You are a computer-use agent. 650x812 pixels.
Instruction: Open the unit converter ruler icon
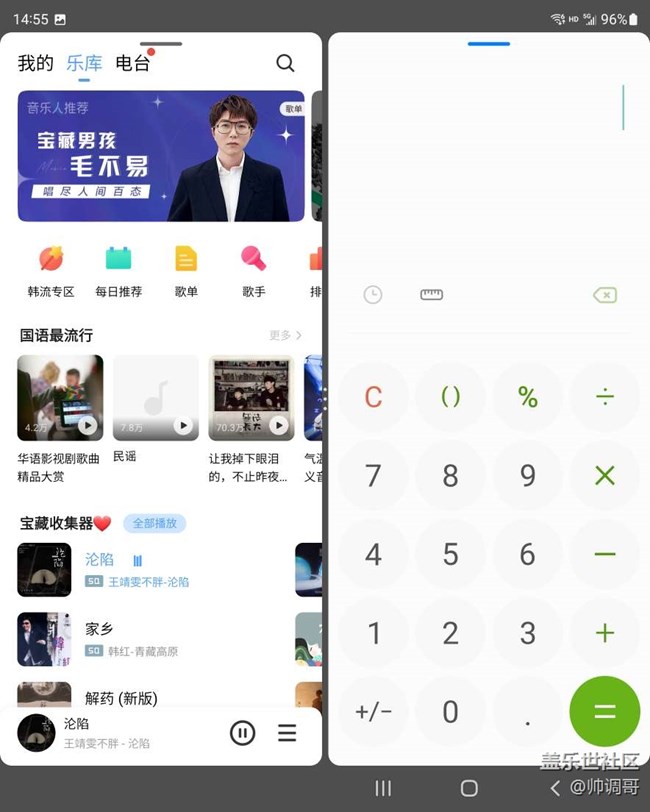point(432,295)
